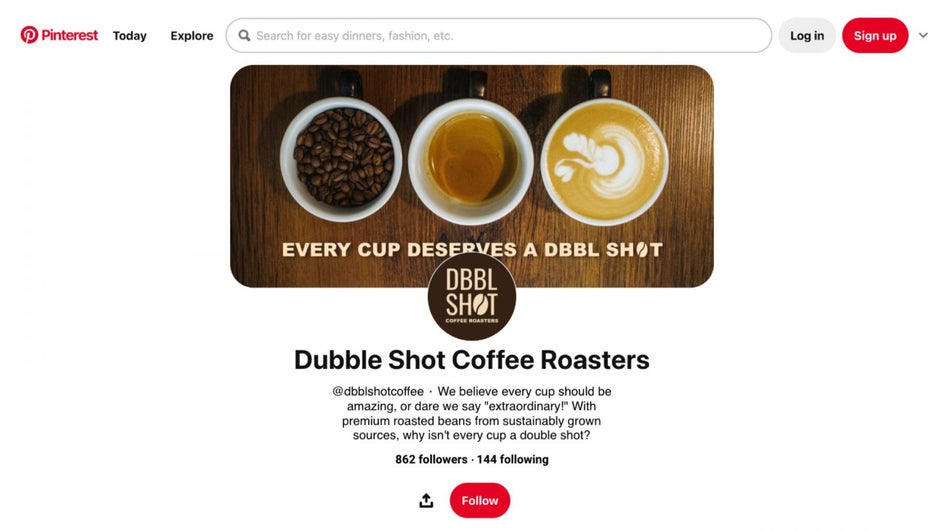Go to the Pinterest home logo
The image size is (944, 531).
(x=59, y=35)
